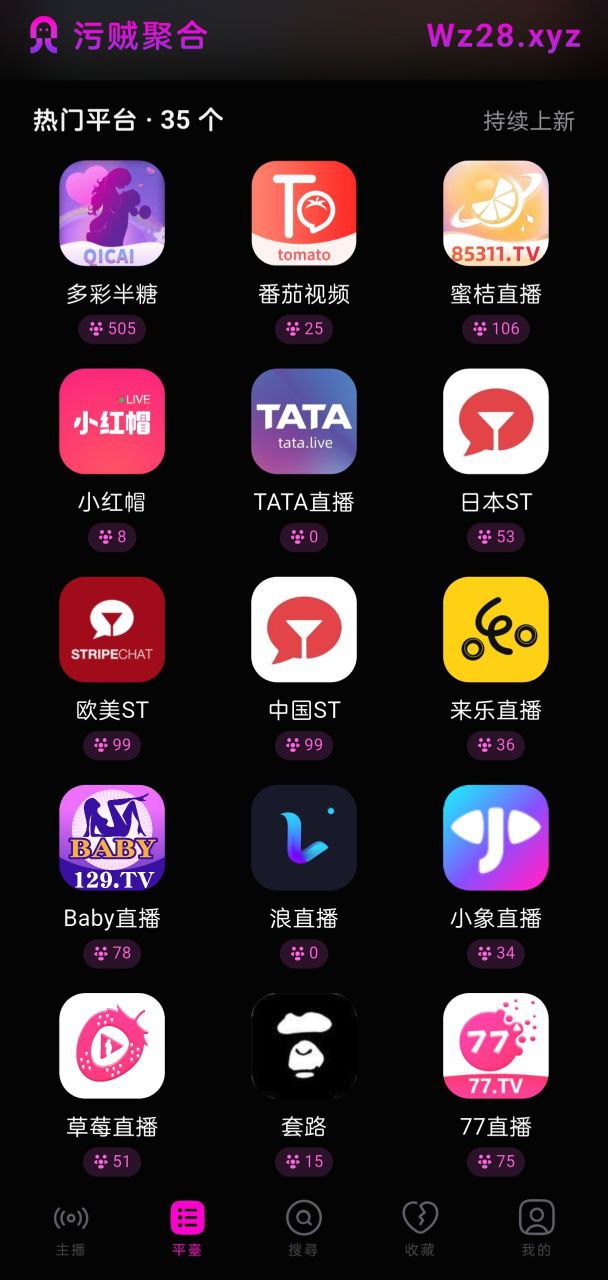The image size is (608, 1280).
Task: Open the 番茄视频 platform
Action: [304, 213]
